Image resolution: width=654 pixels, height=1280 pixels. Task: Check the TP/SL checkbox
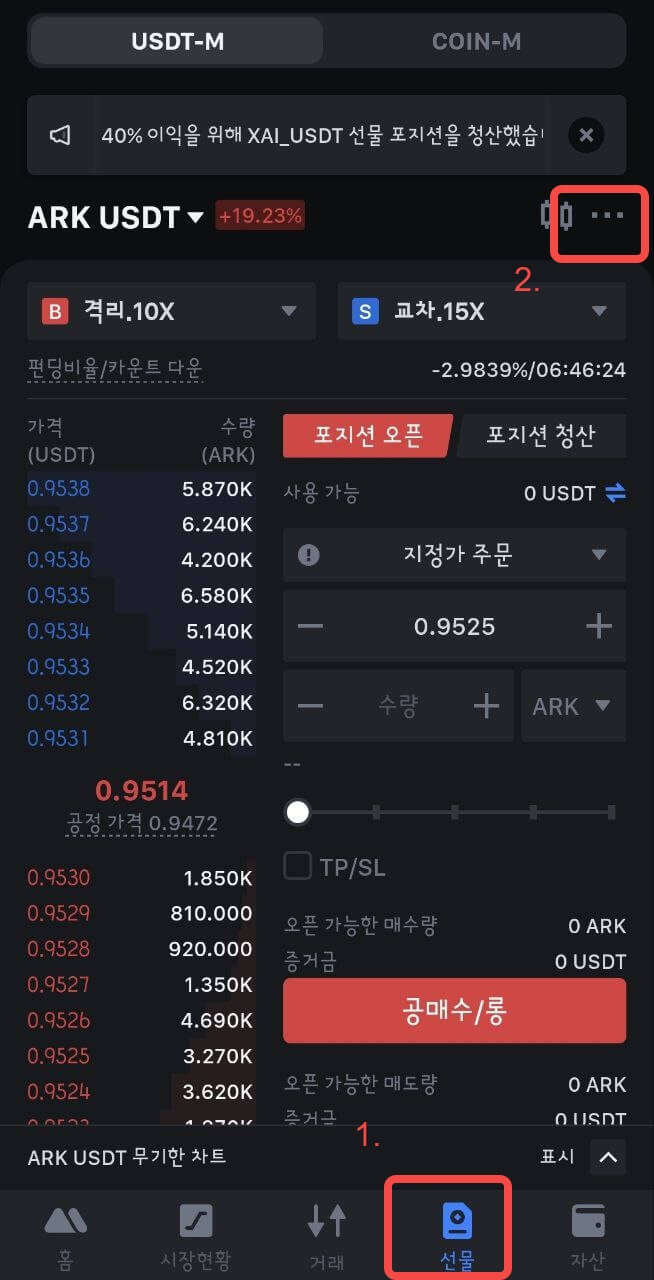point(298,866)
